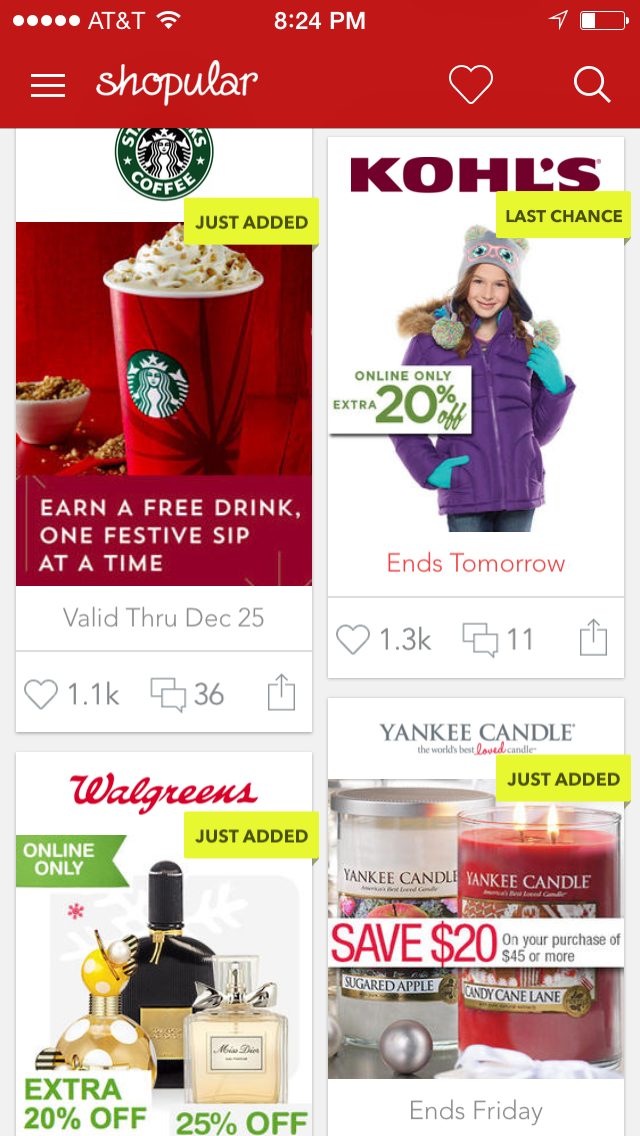The image size is (640, 1136).
Task: Open the Yankee Candle save $20 offer
Action: (x=476, y=930)
